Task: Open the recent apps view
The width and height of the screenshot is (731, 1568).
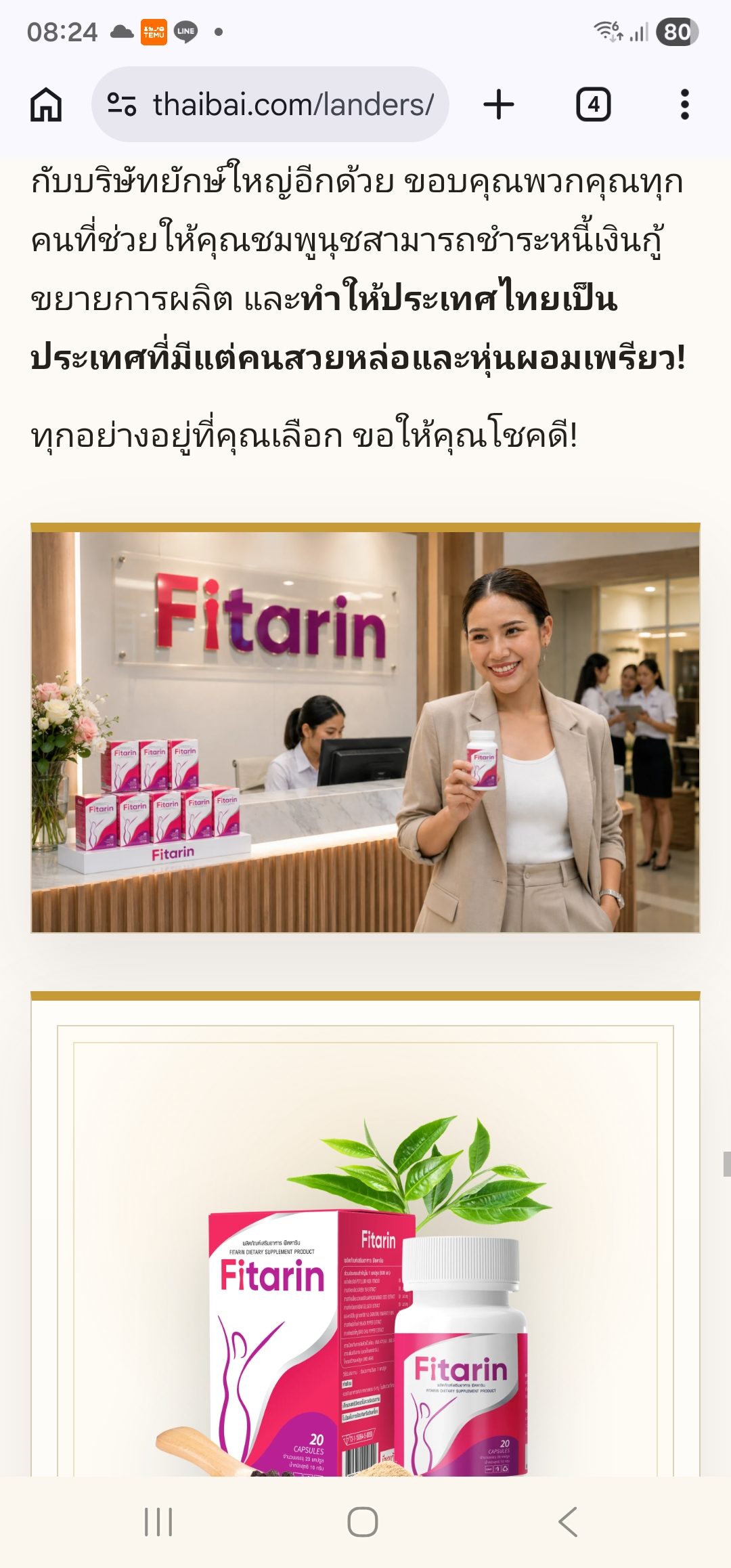Action: (158, 1522)
